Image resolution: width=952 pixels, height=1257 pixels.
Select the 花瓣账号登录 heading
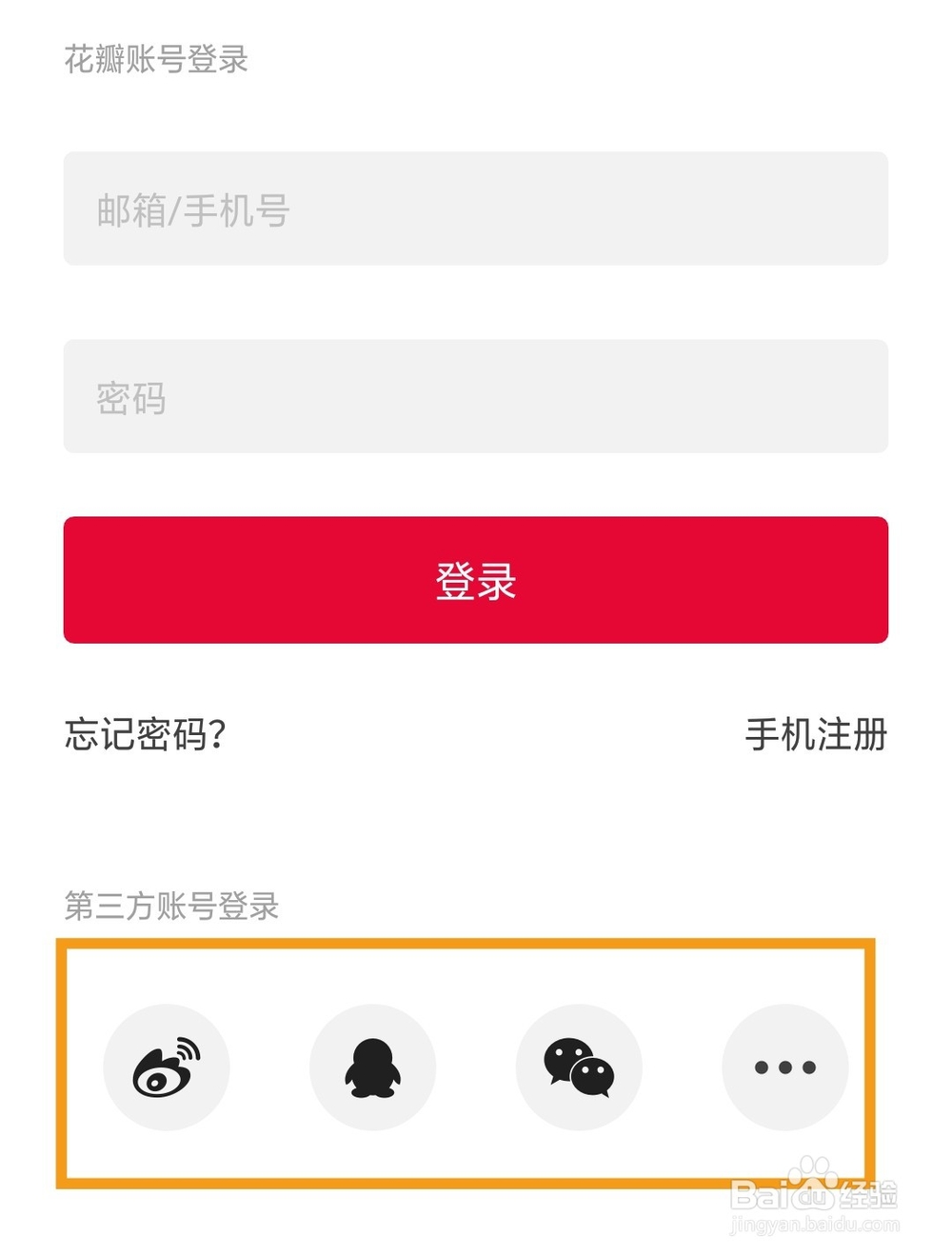(x=157, y=59)
